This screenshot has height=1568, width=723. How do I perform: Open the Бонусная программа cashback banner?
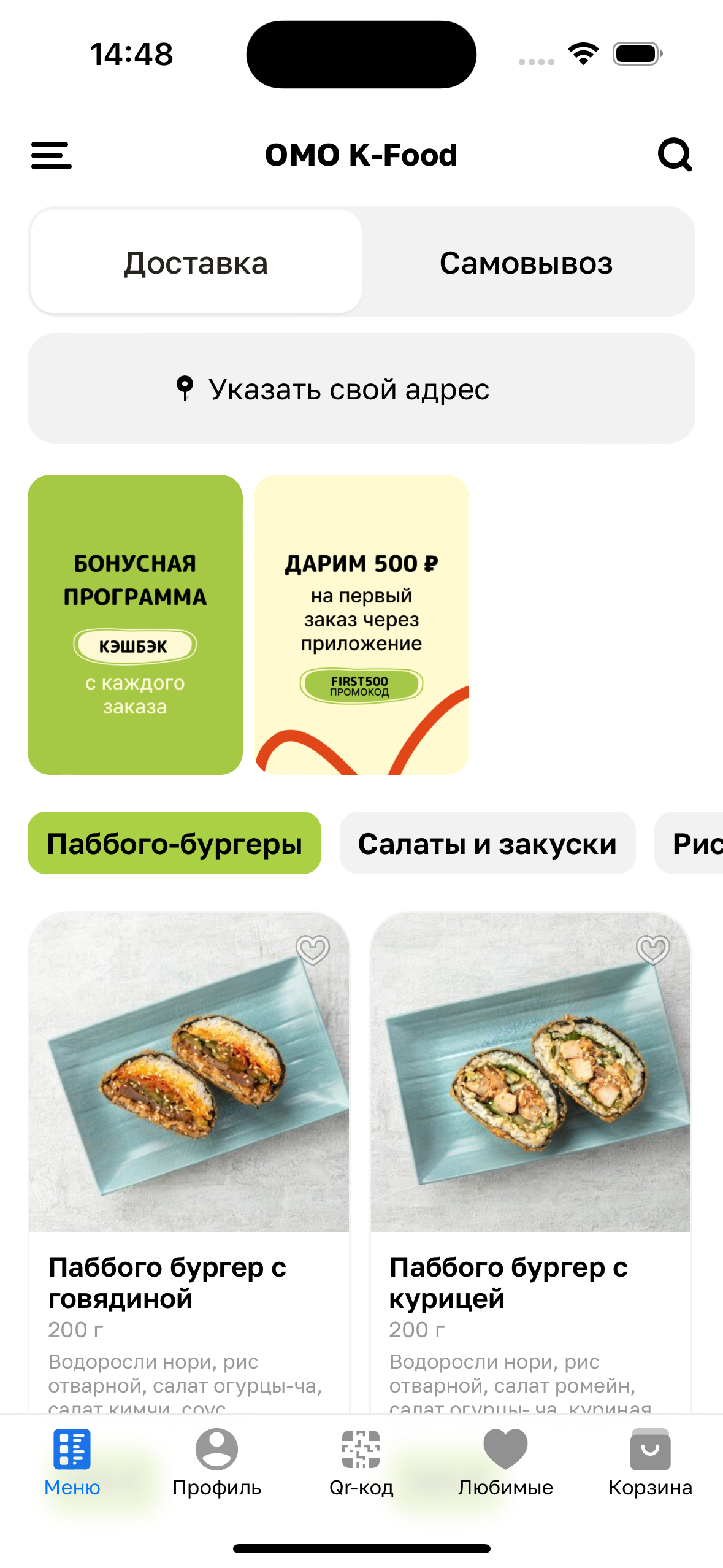[x=135, y=625]
